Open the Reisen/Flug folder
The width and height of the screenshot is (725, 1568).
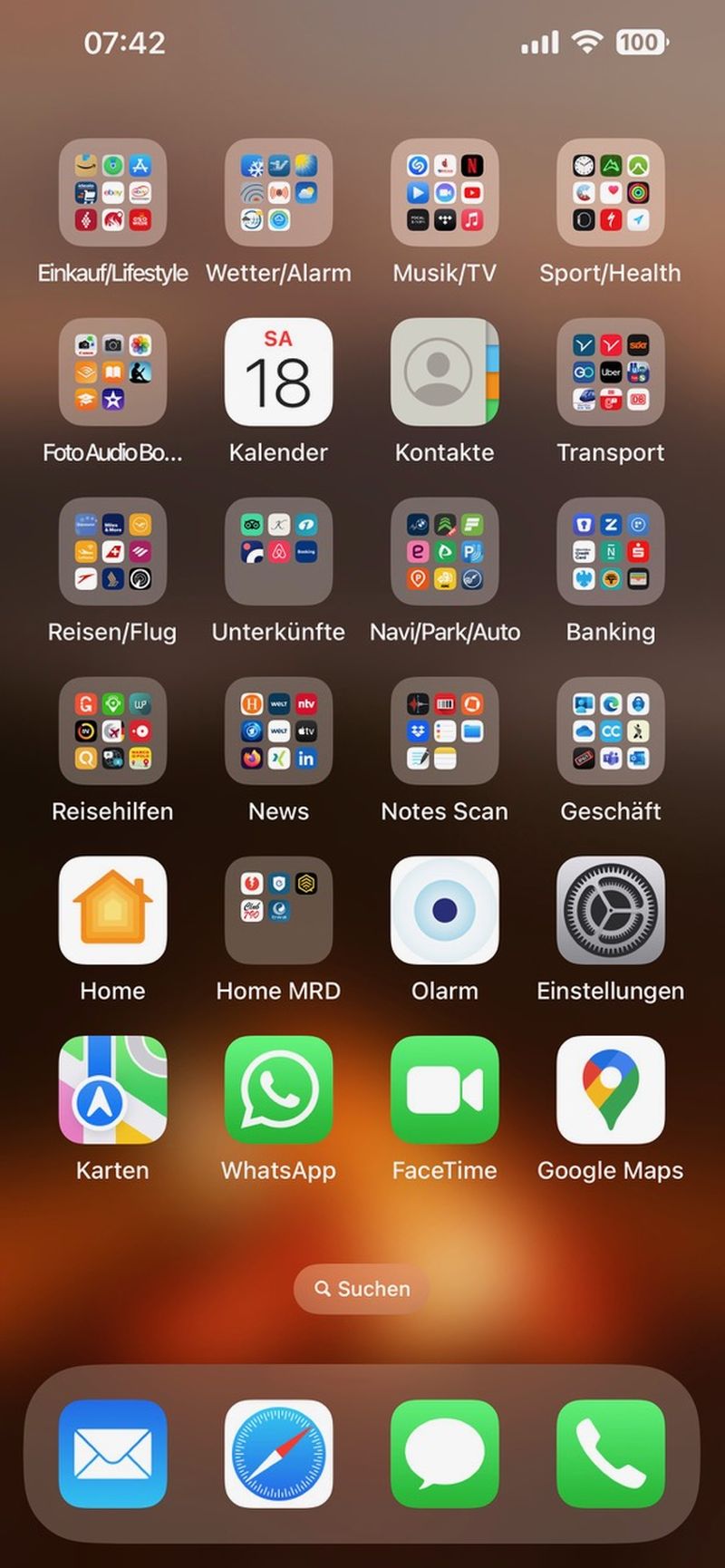112,551
